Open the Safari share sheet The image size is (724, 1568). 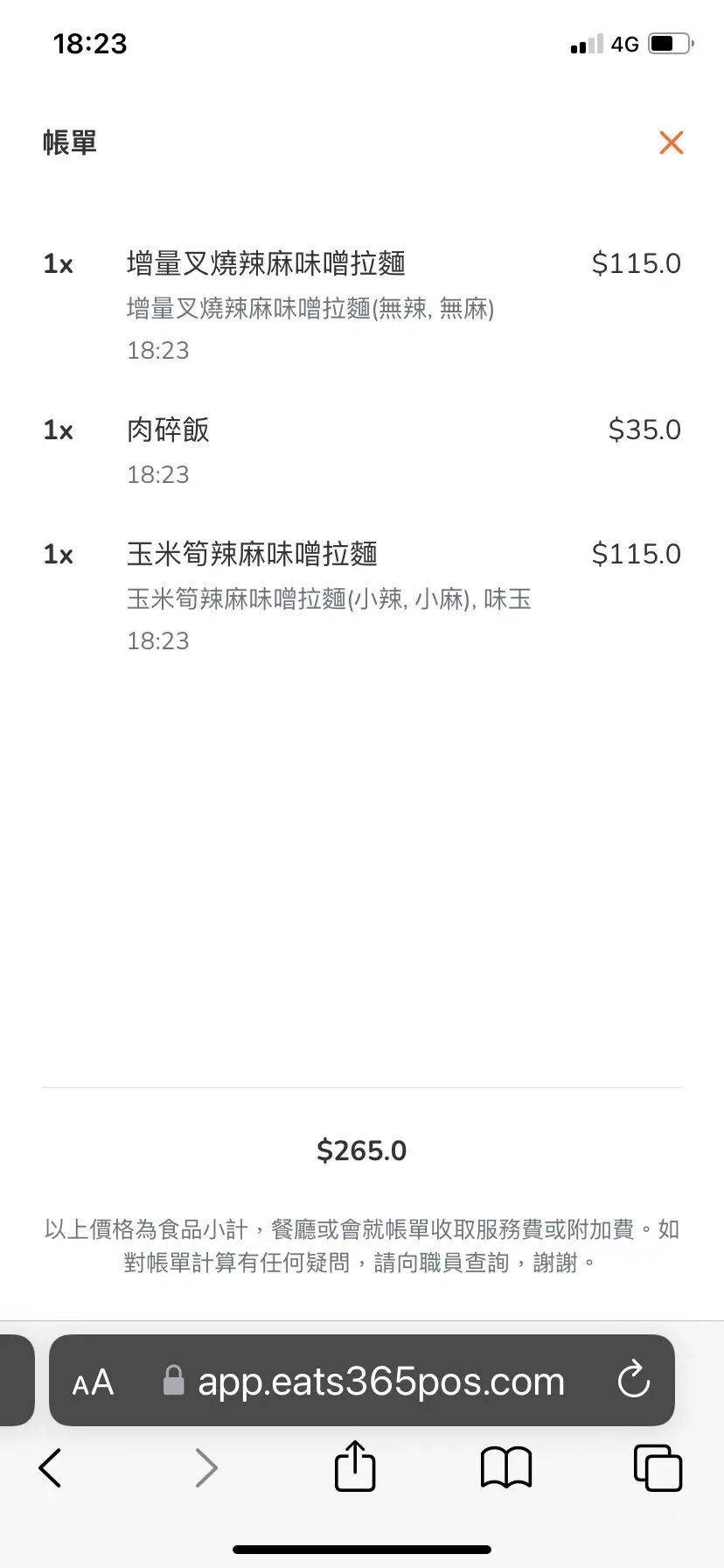click(355, 1466)
